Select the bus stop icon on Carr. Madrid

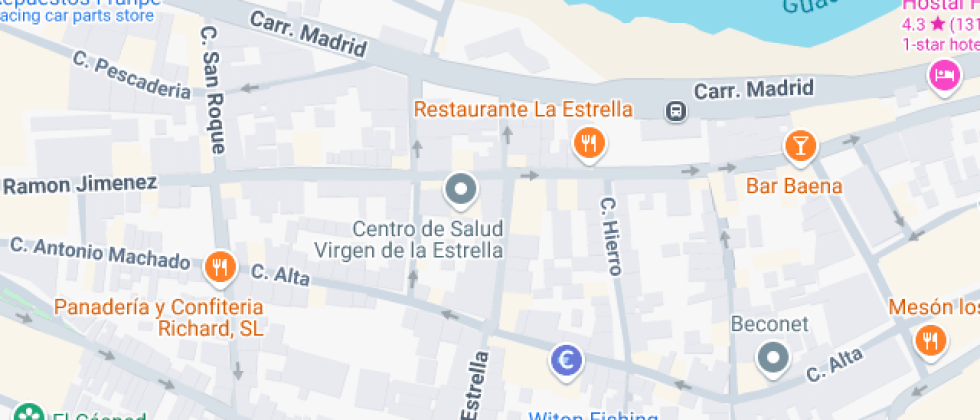pos(676,112)
